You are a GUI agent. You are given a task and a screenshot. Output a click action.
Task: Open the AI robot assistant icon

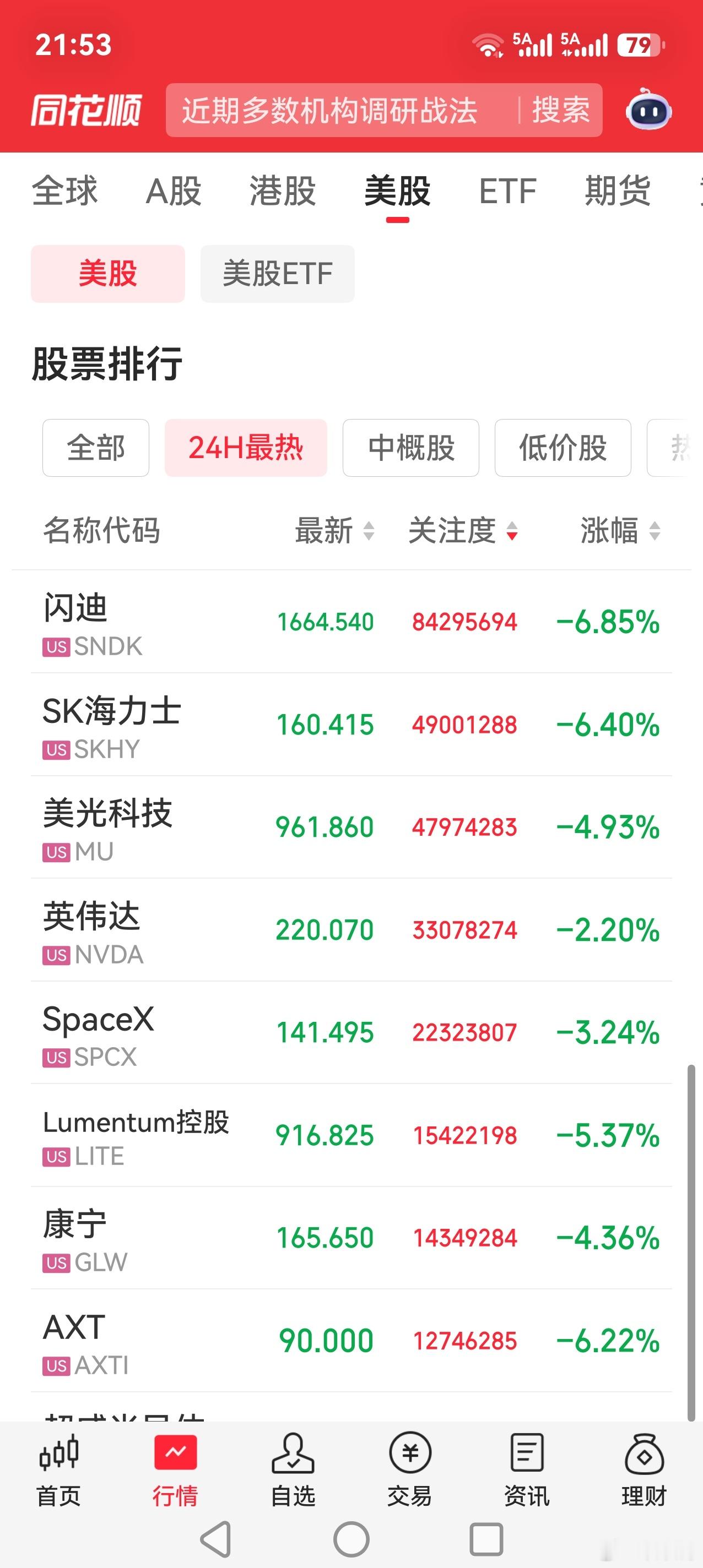point(649,110)
